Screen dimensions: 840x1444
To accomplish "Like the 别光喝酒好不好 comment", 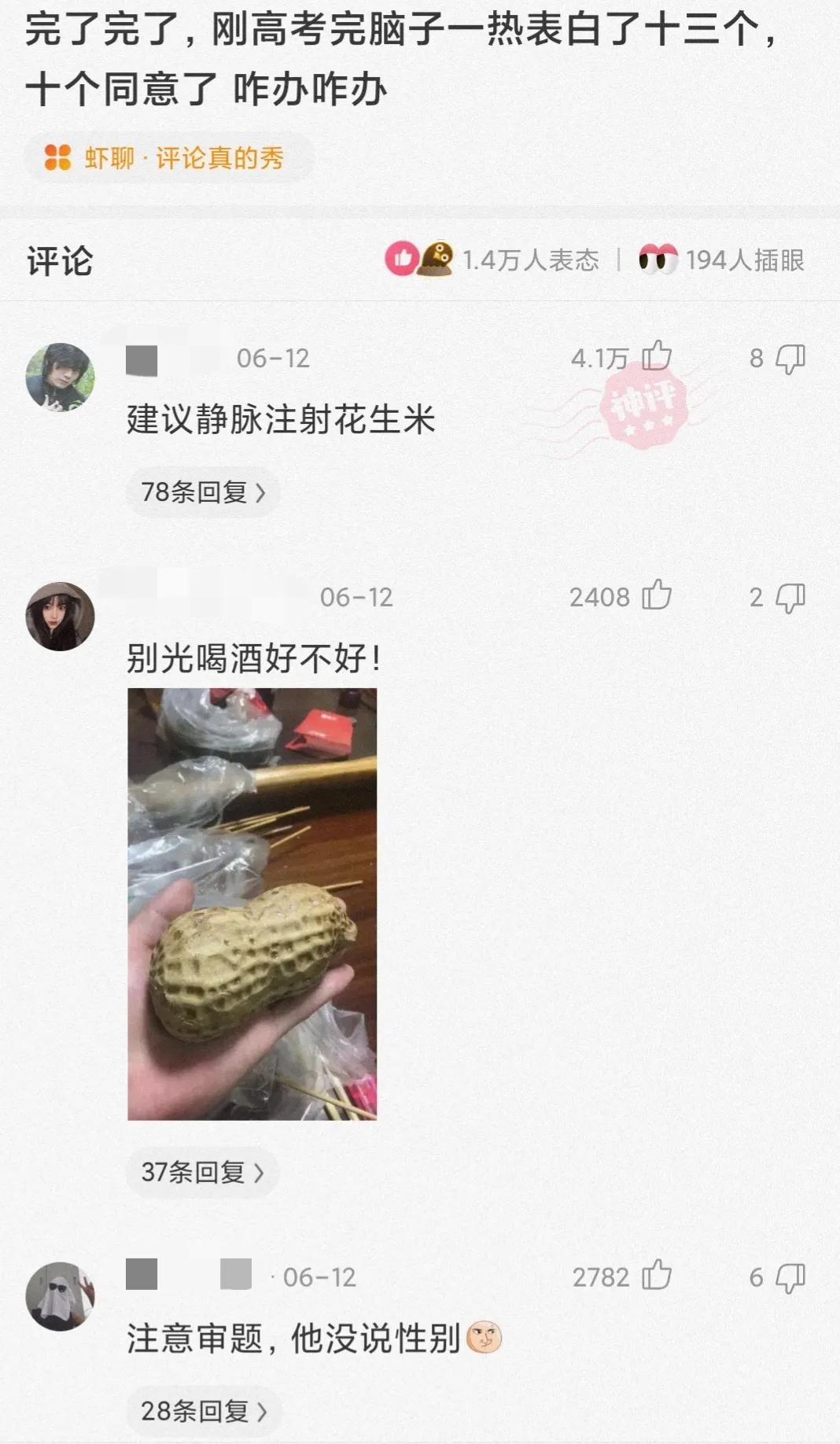I will coord(657,596).
